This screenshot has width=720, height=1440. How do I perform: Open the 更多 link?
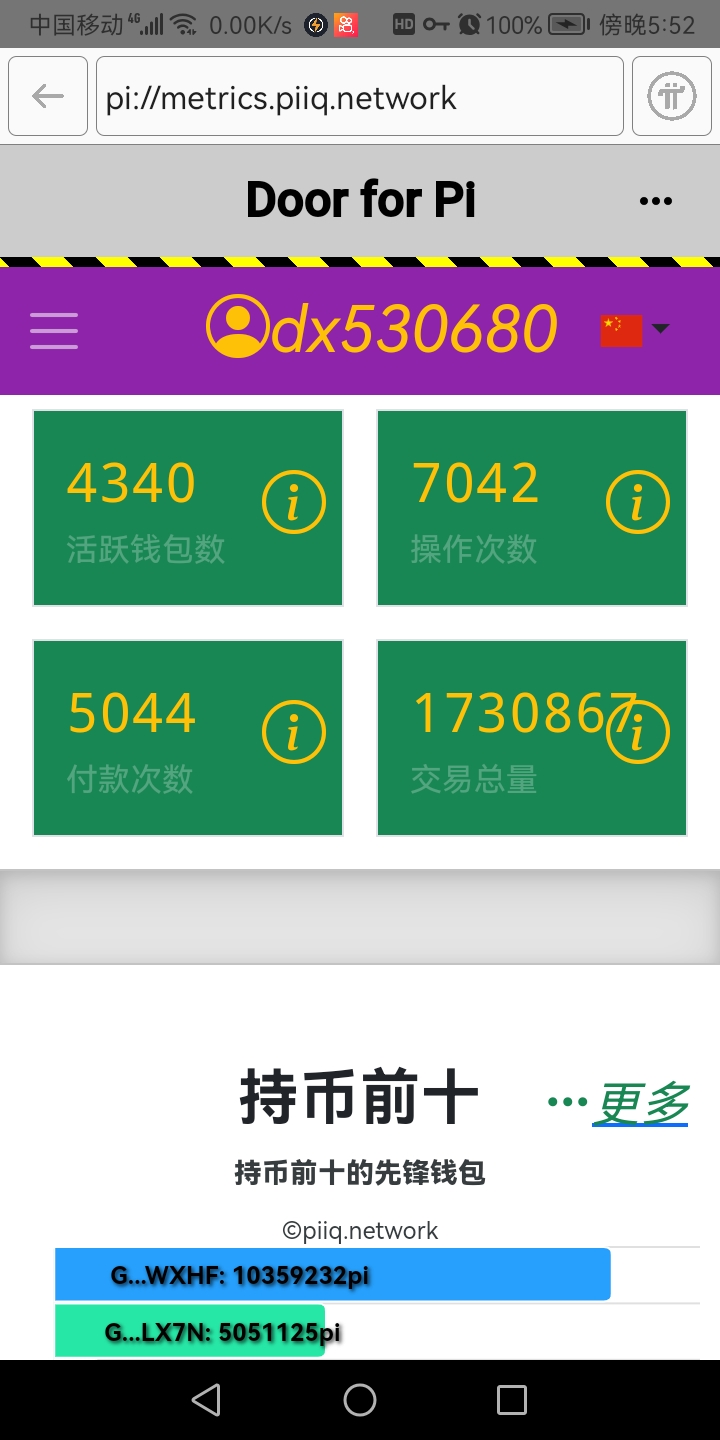pos(640,1103)
